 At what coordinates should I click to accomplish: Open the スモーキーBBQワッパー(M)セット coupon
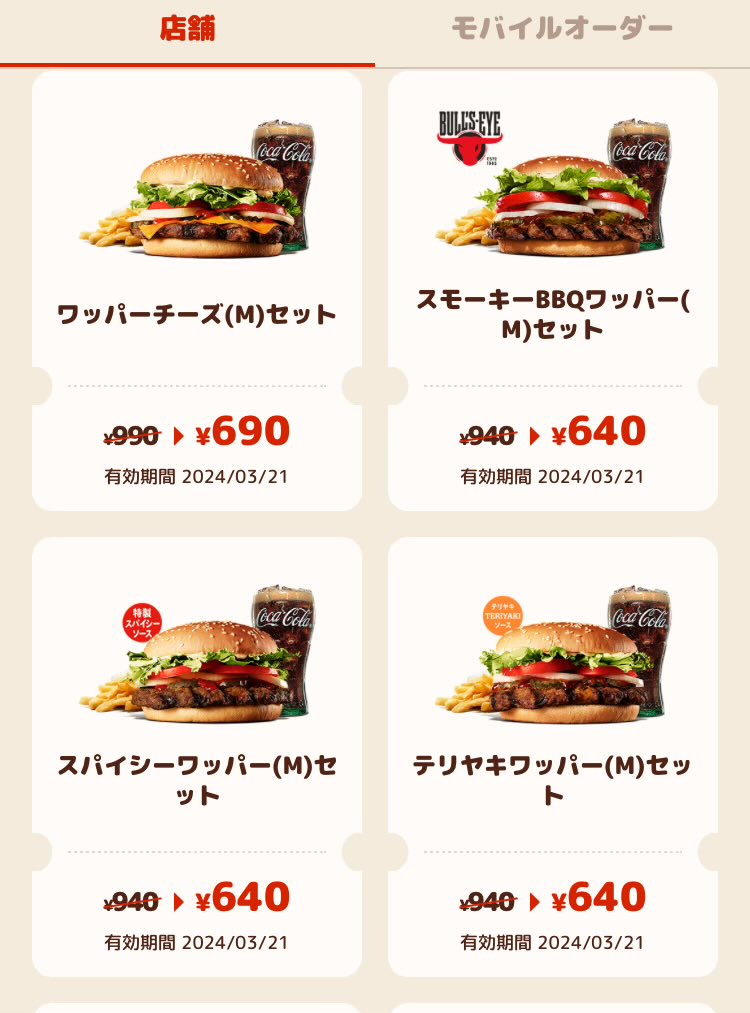[x=553, y=290]
